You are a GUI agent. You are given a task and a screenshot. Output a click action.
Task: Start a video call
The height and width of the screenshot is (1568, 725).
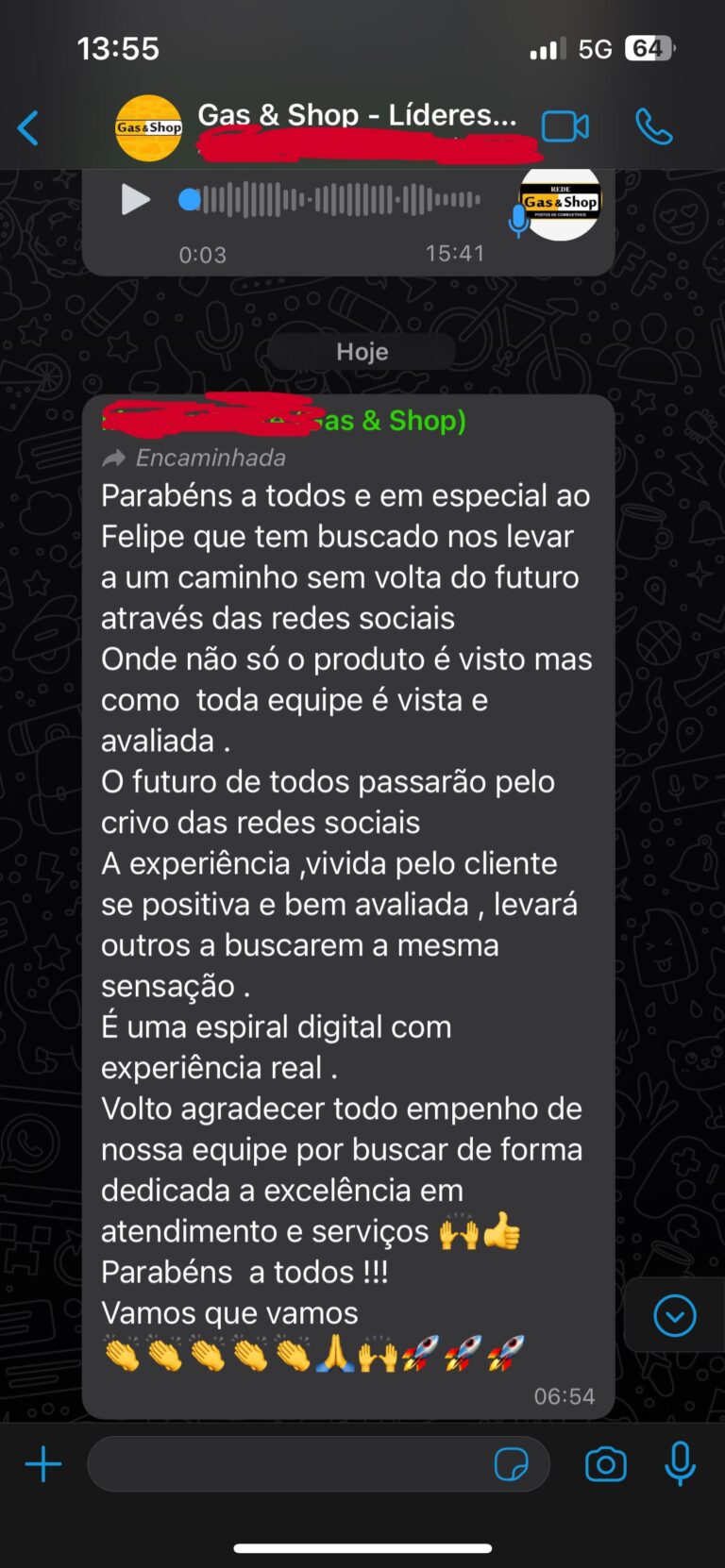pos(565,126)
